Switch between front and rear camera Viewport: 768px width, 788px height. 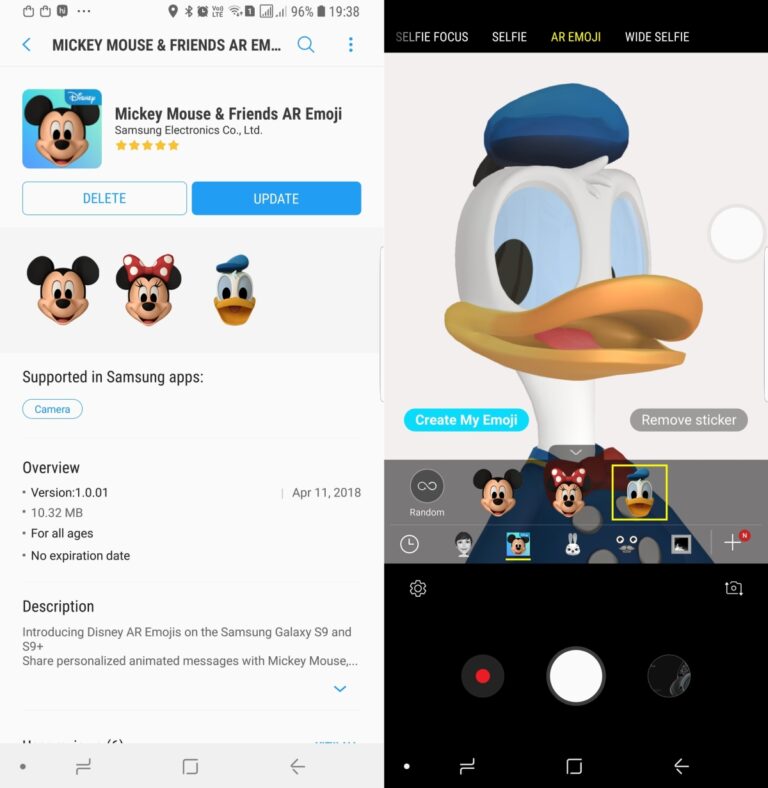734,589
